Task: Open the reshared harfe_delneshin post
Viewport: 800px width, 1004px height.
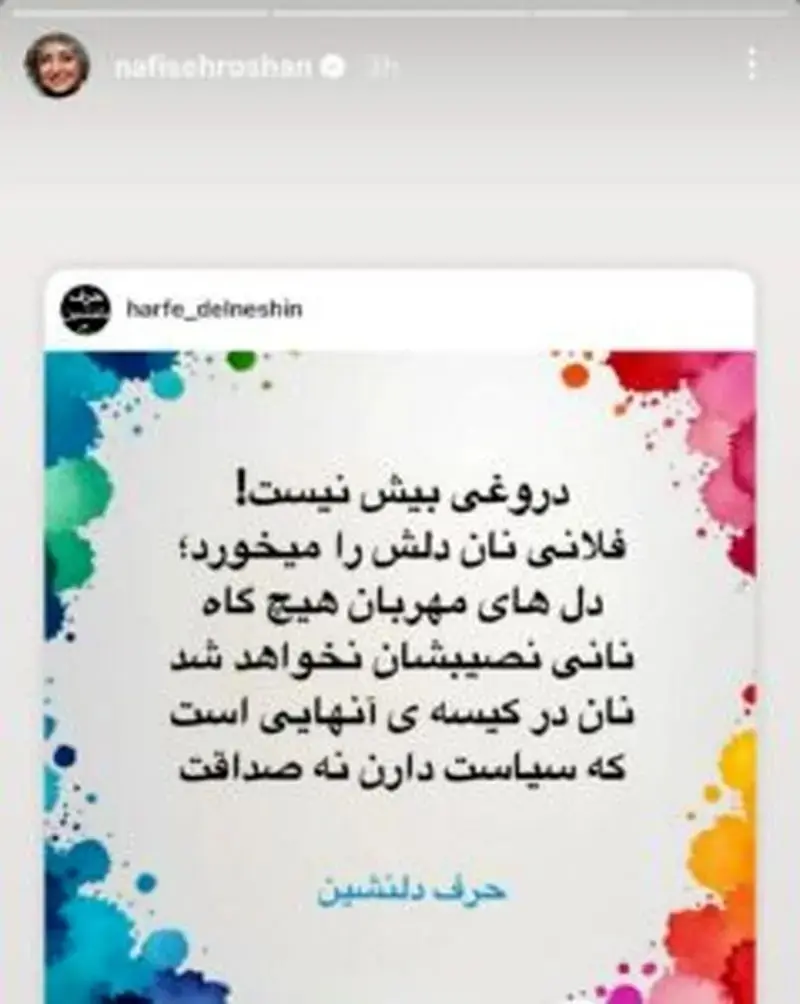Action: (400, 640)
